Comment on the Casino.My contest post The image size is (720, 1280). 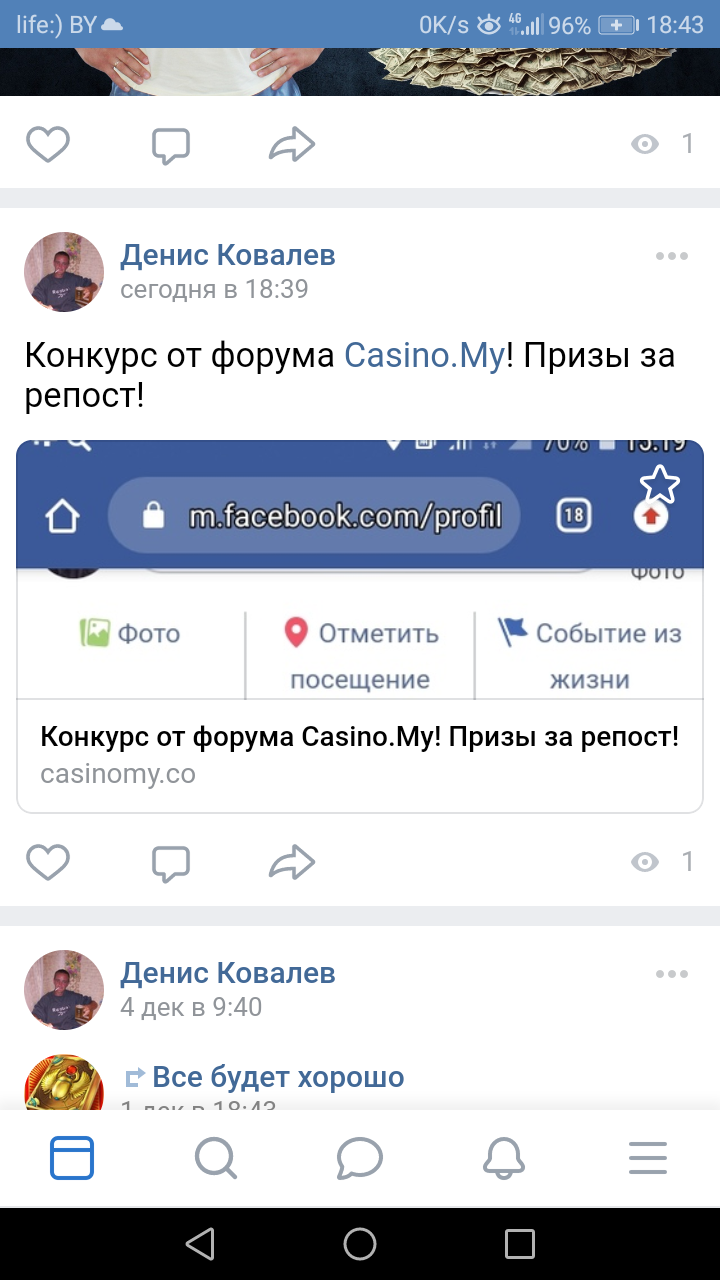[x=171, y=862]
